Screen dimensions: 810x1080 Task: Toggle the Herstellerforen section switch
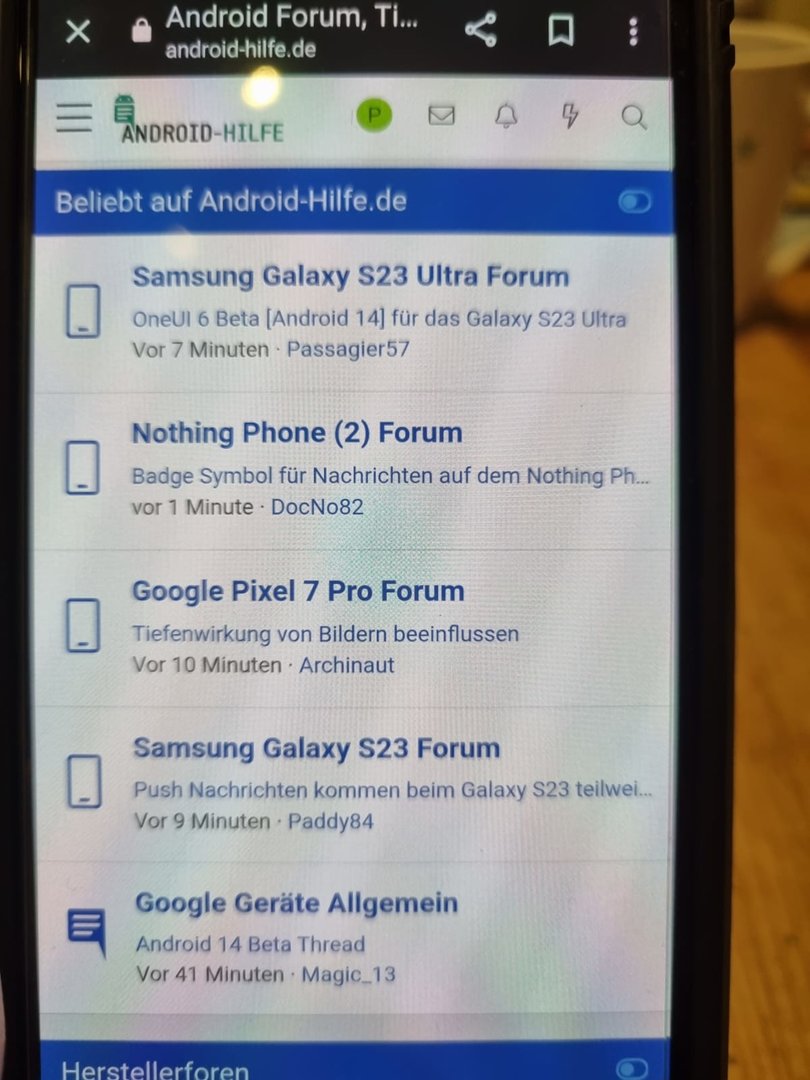coord(632,1068)
